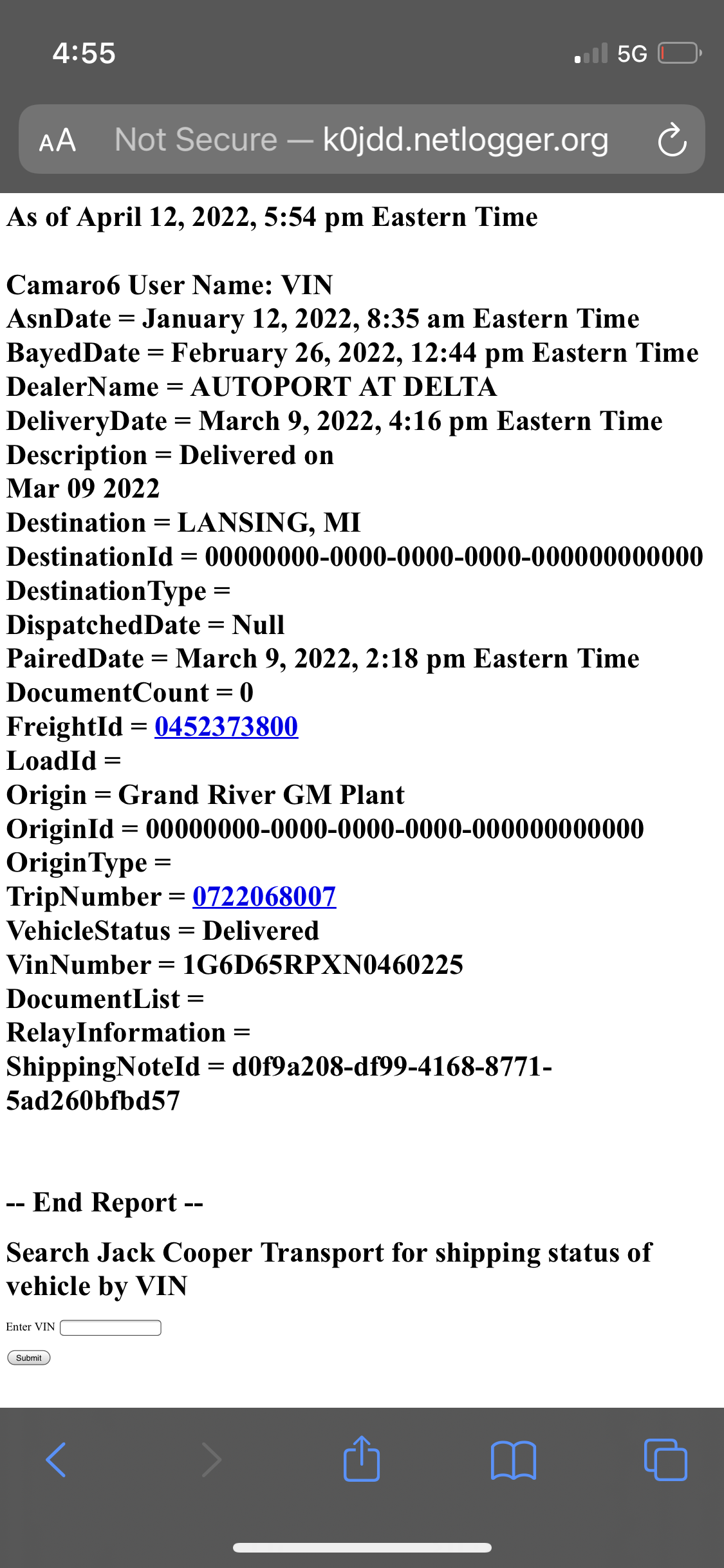724x1568 pixels.
Task: Tap the k0jdd.netlogger.org address bar
Action: [361, 140]
